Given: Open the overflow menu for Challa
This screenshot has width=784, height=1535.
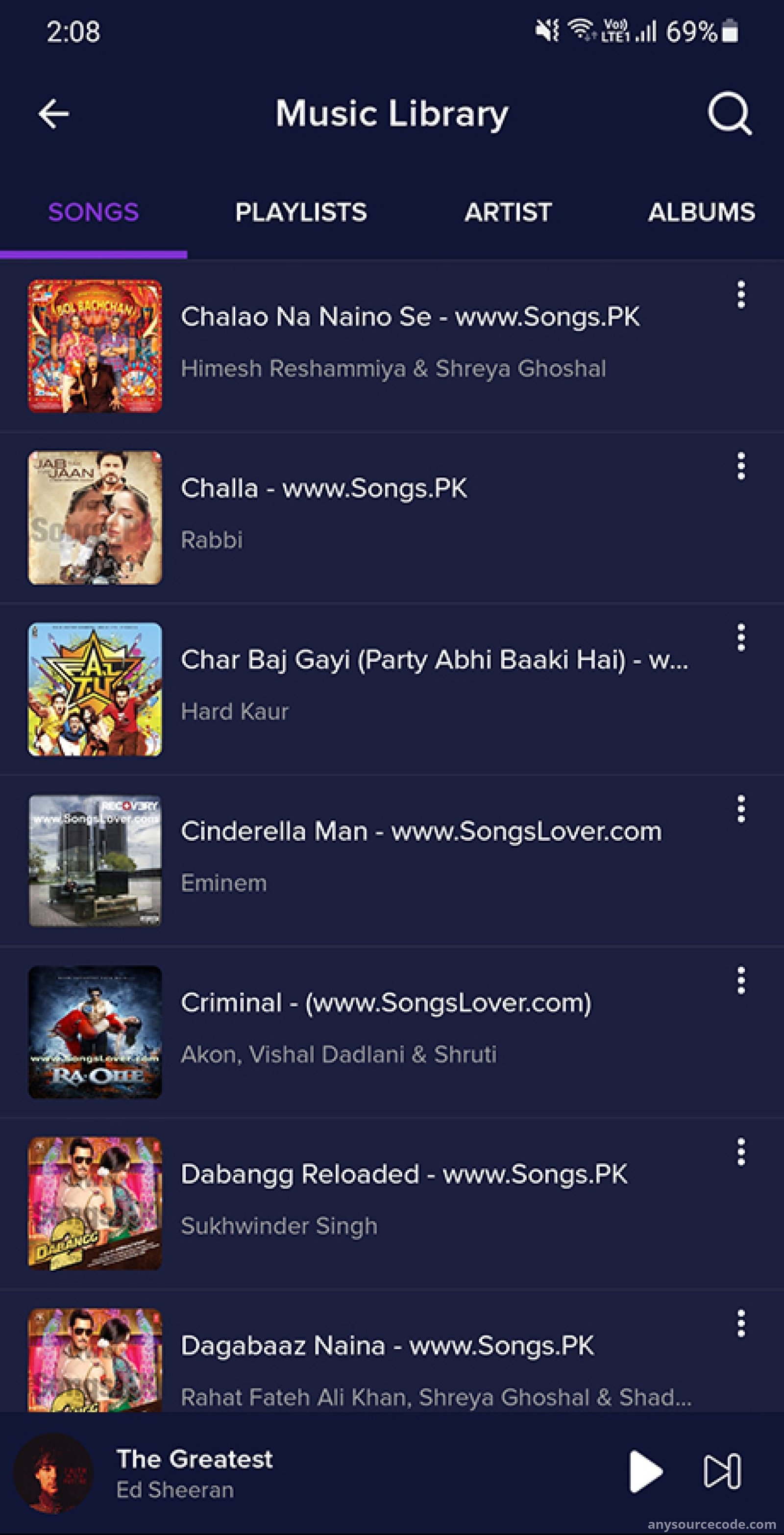Looking at the screenshot, I should (x=741, y=466).
